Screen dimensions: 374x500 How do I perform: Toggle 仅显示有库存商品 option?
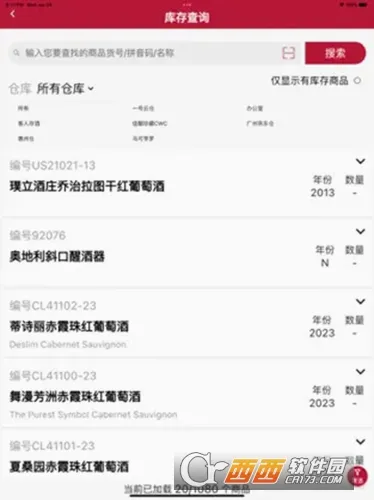(357, 81)
